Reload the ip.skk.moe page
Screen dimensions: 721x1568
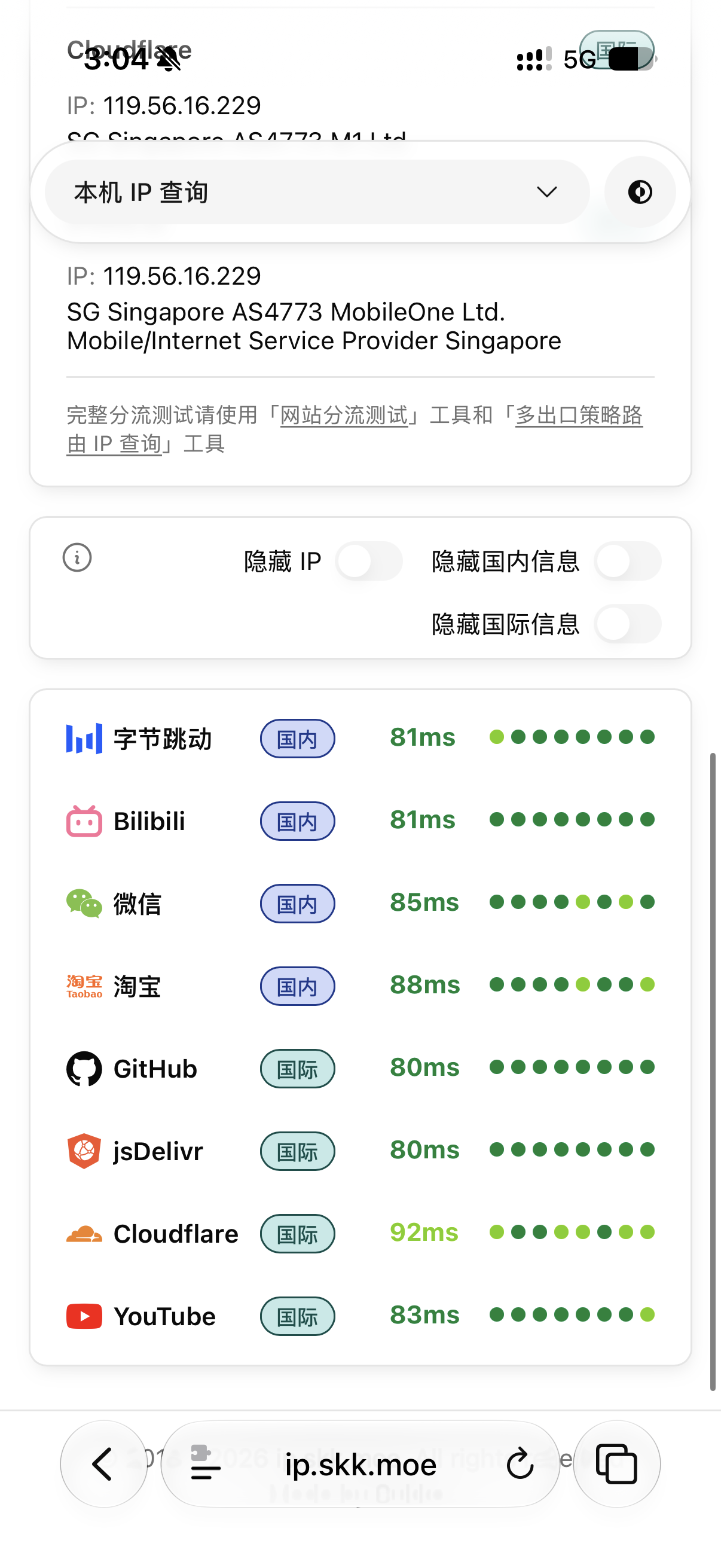(x=520, y=1464)
